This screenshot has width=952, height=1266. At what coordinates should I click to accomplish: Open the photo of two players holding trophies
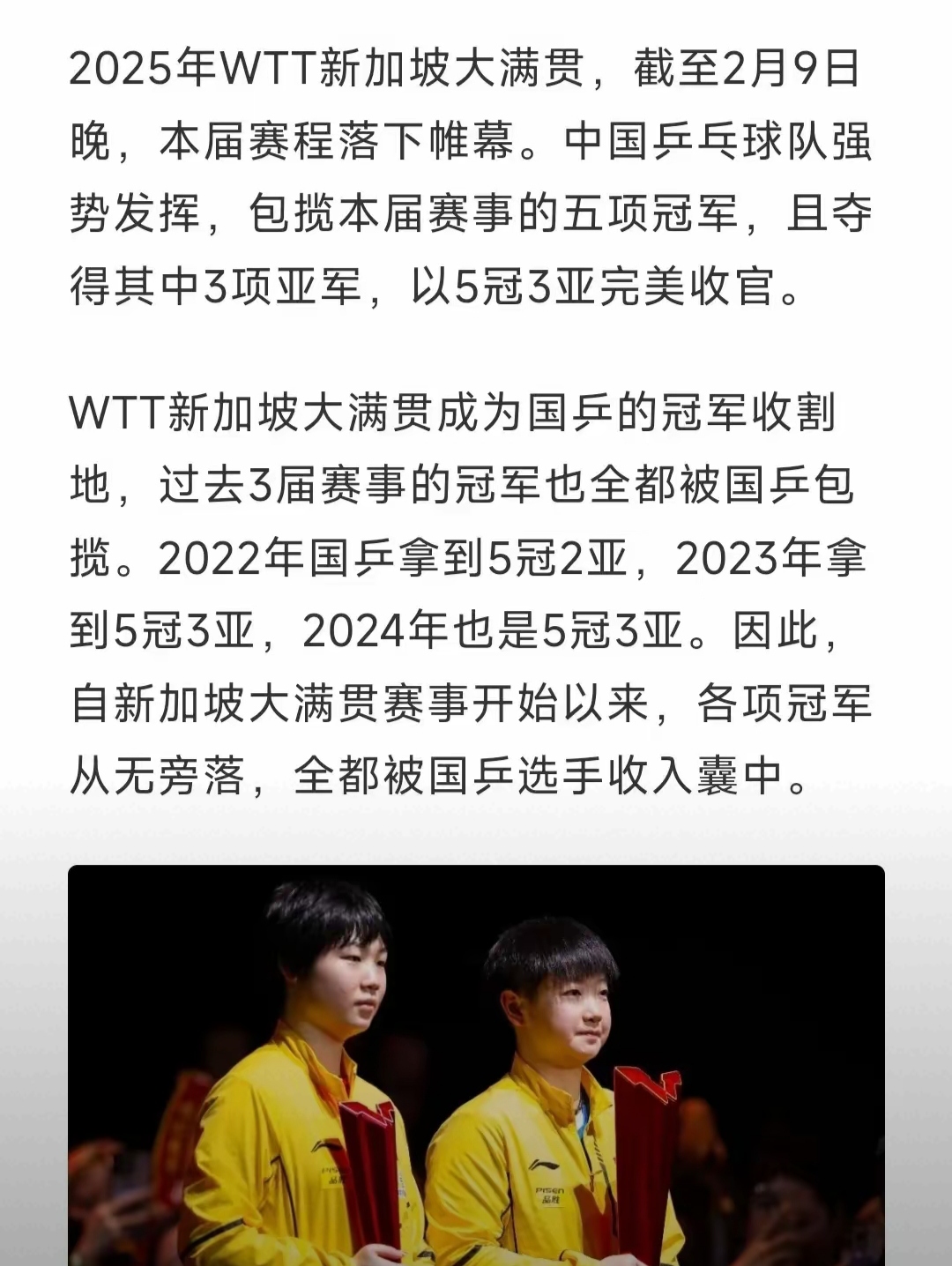pos(476,1065)
